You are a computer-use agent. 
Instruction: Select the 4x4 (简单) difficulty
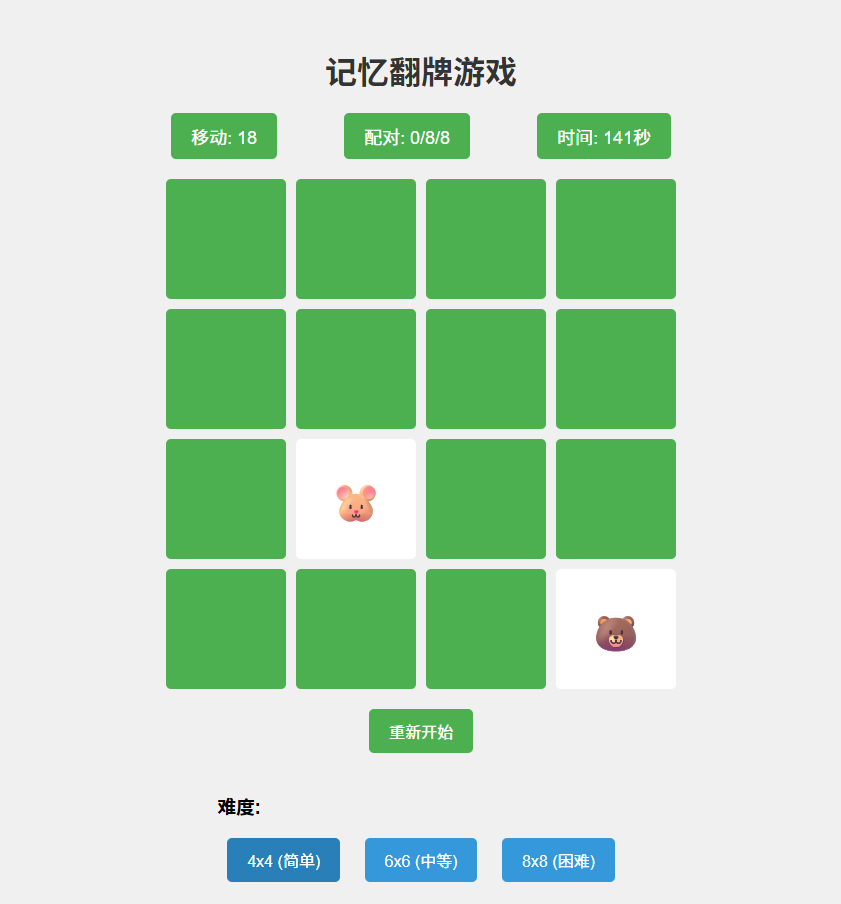pyautogui.click(x=283, y=859)
